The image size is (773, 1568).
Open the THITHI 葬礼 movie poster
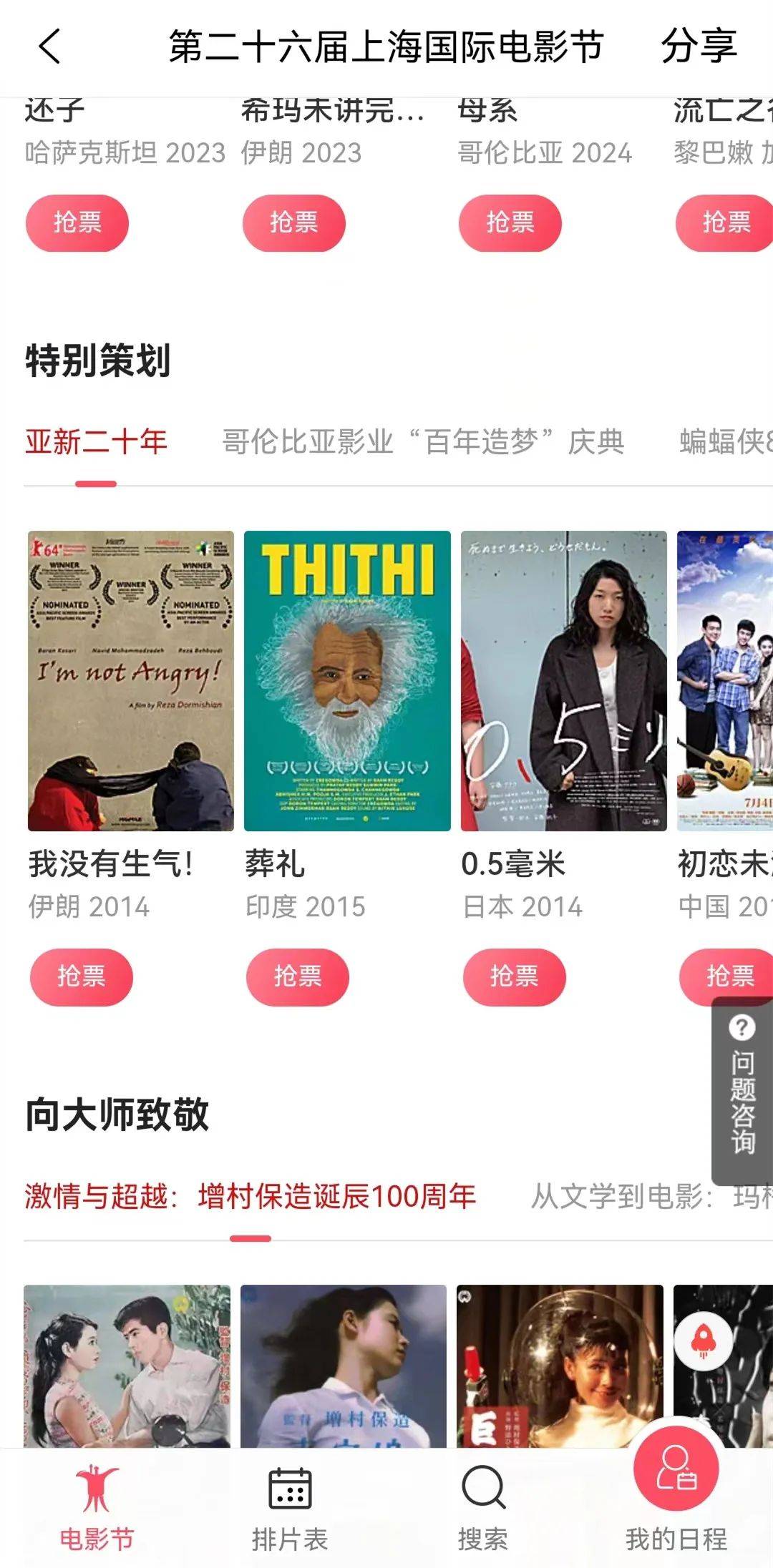click(x=347, y=680)
